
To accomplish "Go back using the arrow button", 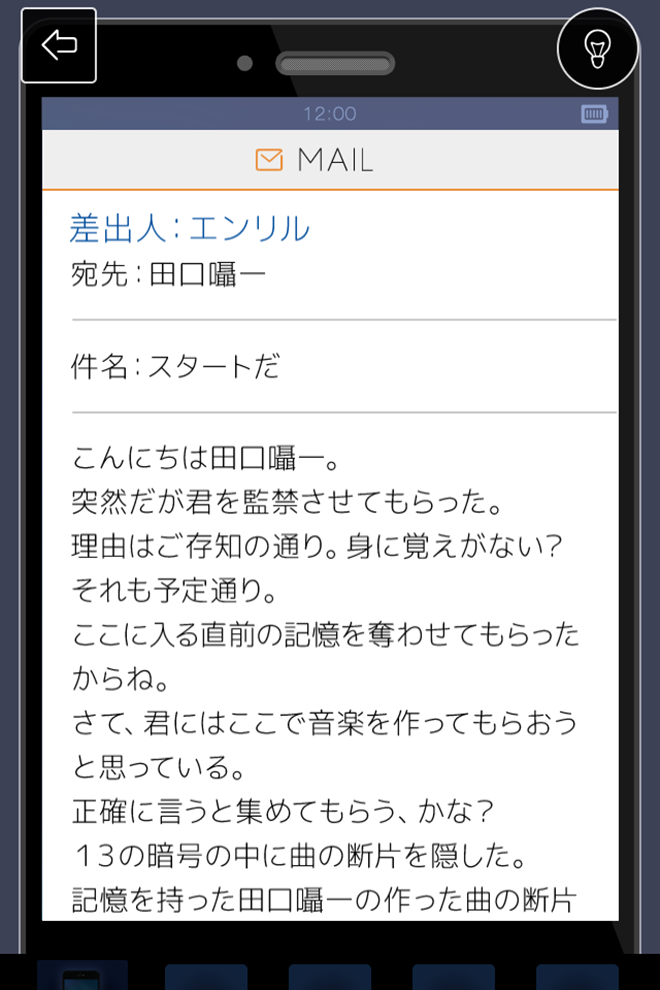I will (59, 45).
